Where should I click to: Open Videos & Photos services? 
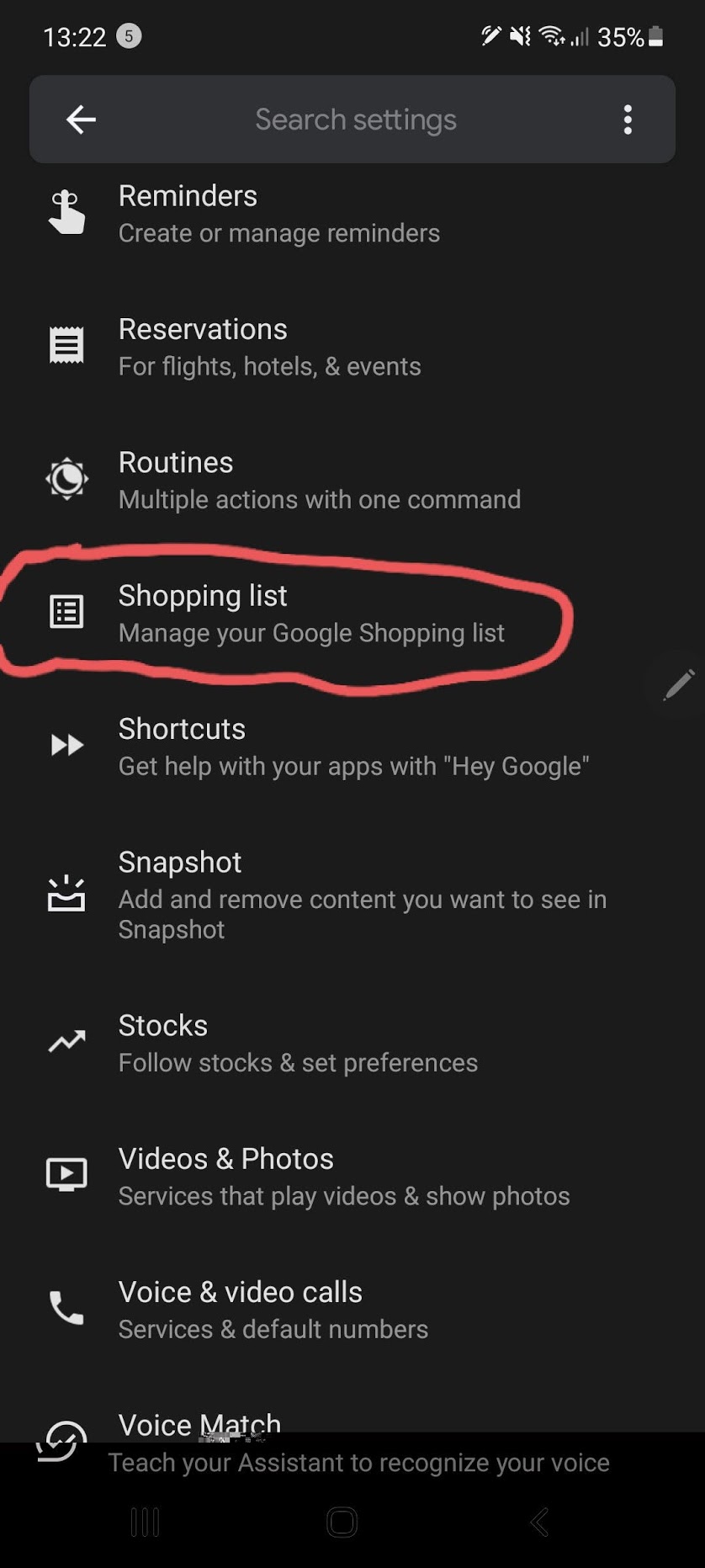pos(352,1177)
